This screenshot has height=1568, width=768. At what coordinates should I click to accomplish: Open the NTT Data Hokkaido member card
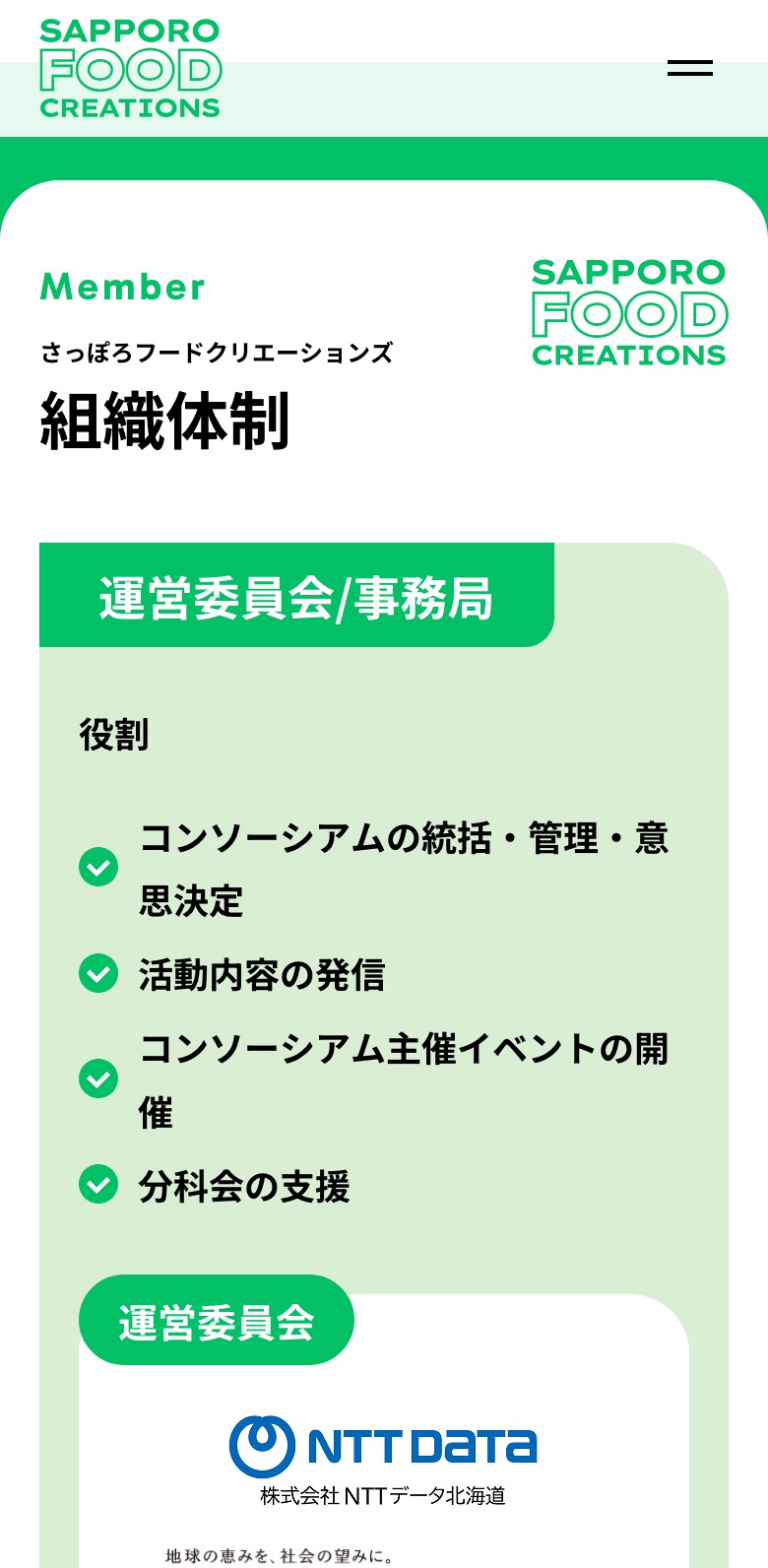click(383, 1458)
